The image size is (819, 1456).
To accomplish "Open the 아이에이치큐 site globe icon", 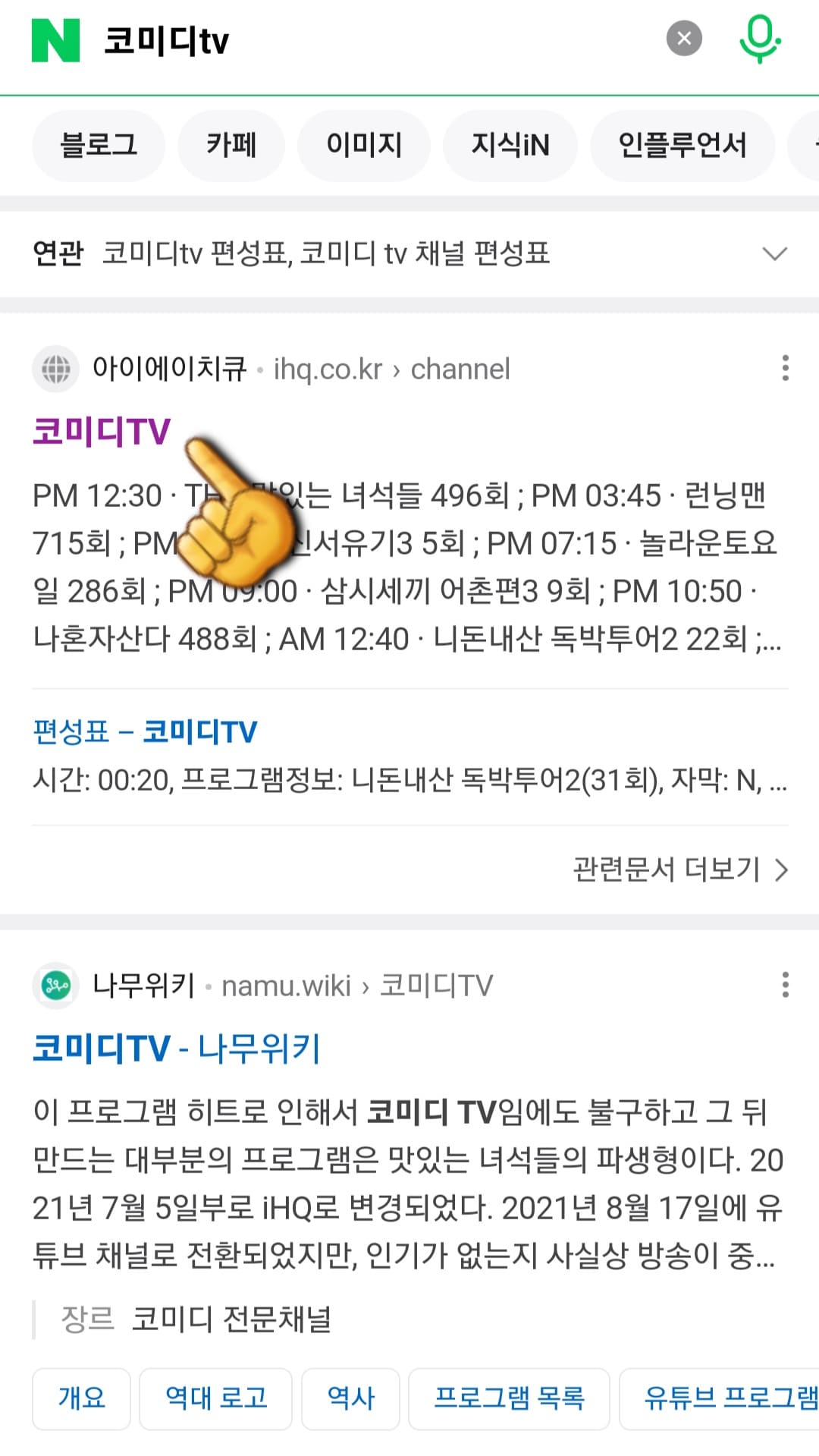I will [x=55, y=370].
